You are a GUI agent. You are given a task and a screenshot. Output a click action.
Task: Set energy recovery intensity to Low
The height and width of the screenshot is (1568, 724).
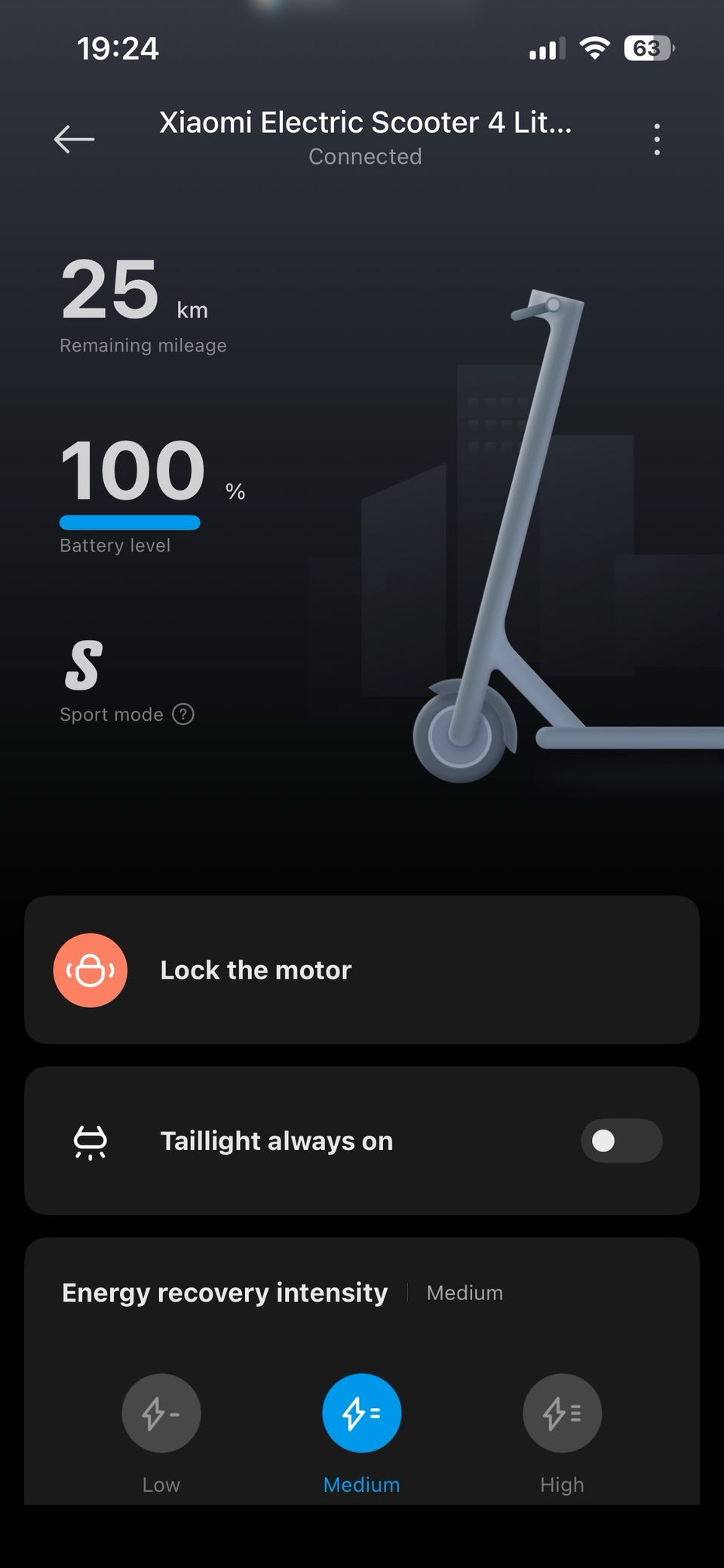tap(161, 1413)
